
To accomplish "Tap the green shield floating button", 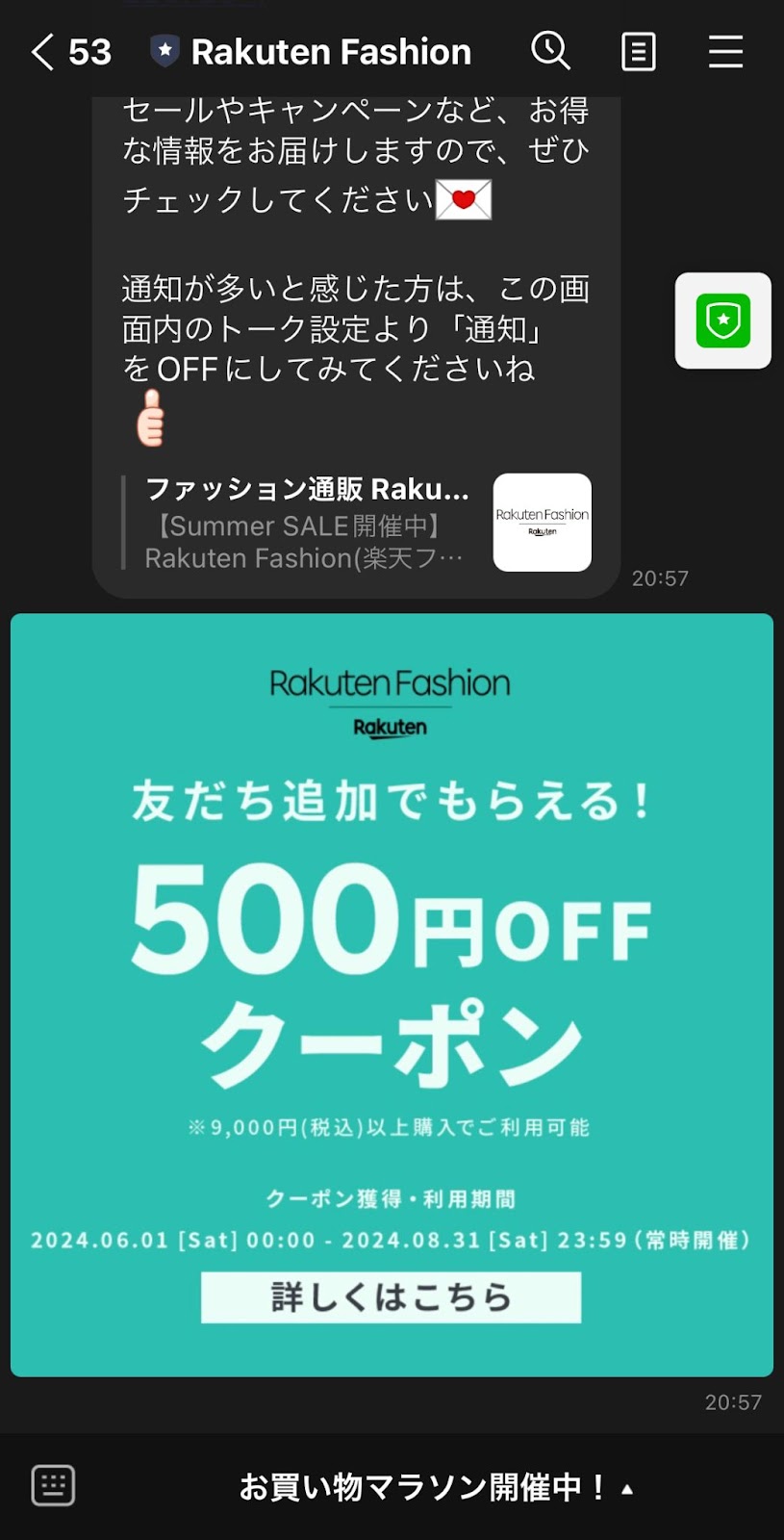I will pyautogui.click(x=723, y=321).
